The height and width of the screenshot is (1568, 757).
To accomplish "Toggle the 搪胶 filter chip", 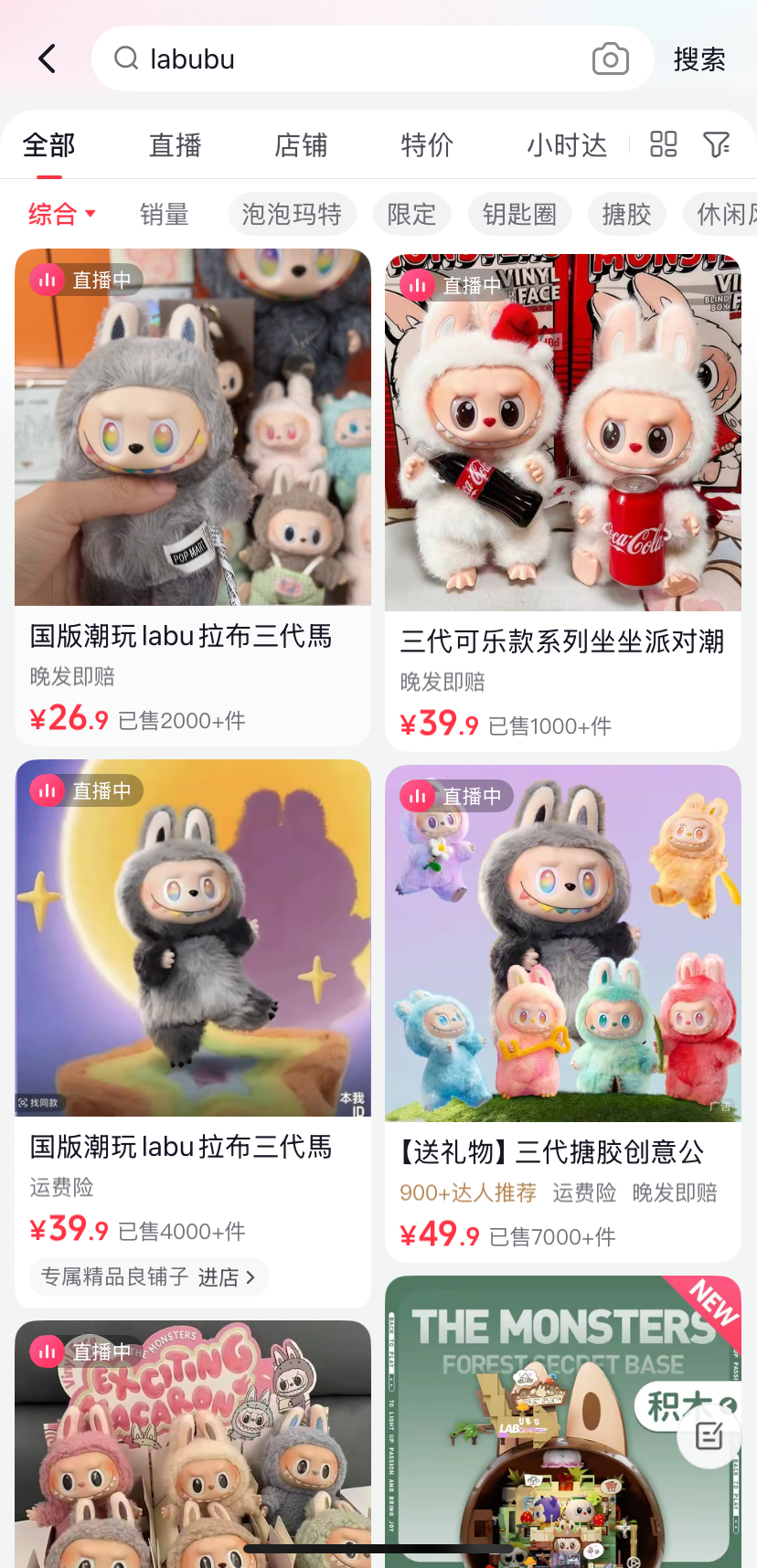I will click(626, 214).
